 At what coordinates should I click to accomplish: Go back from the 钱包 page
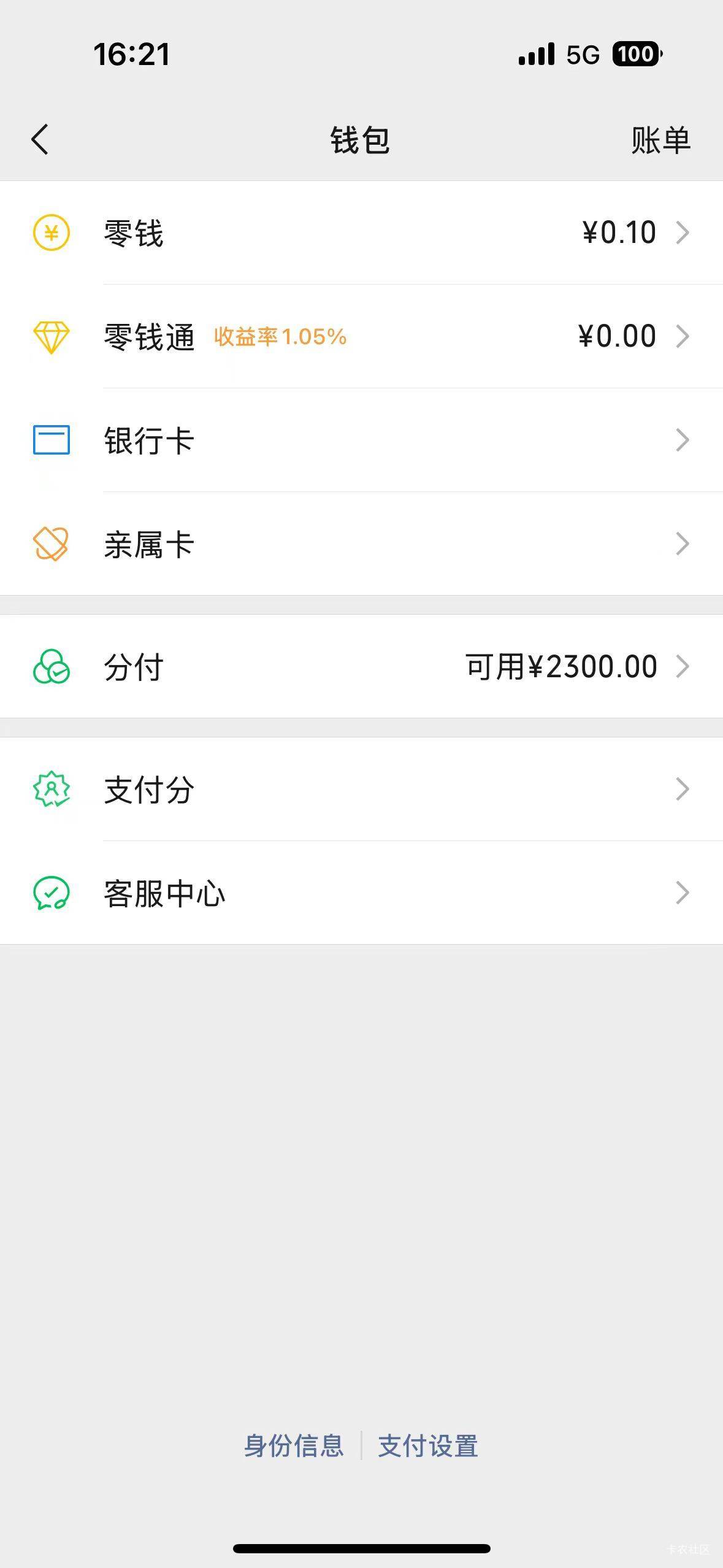point(40,140)
